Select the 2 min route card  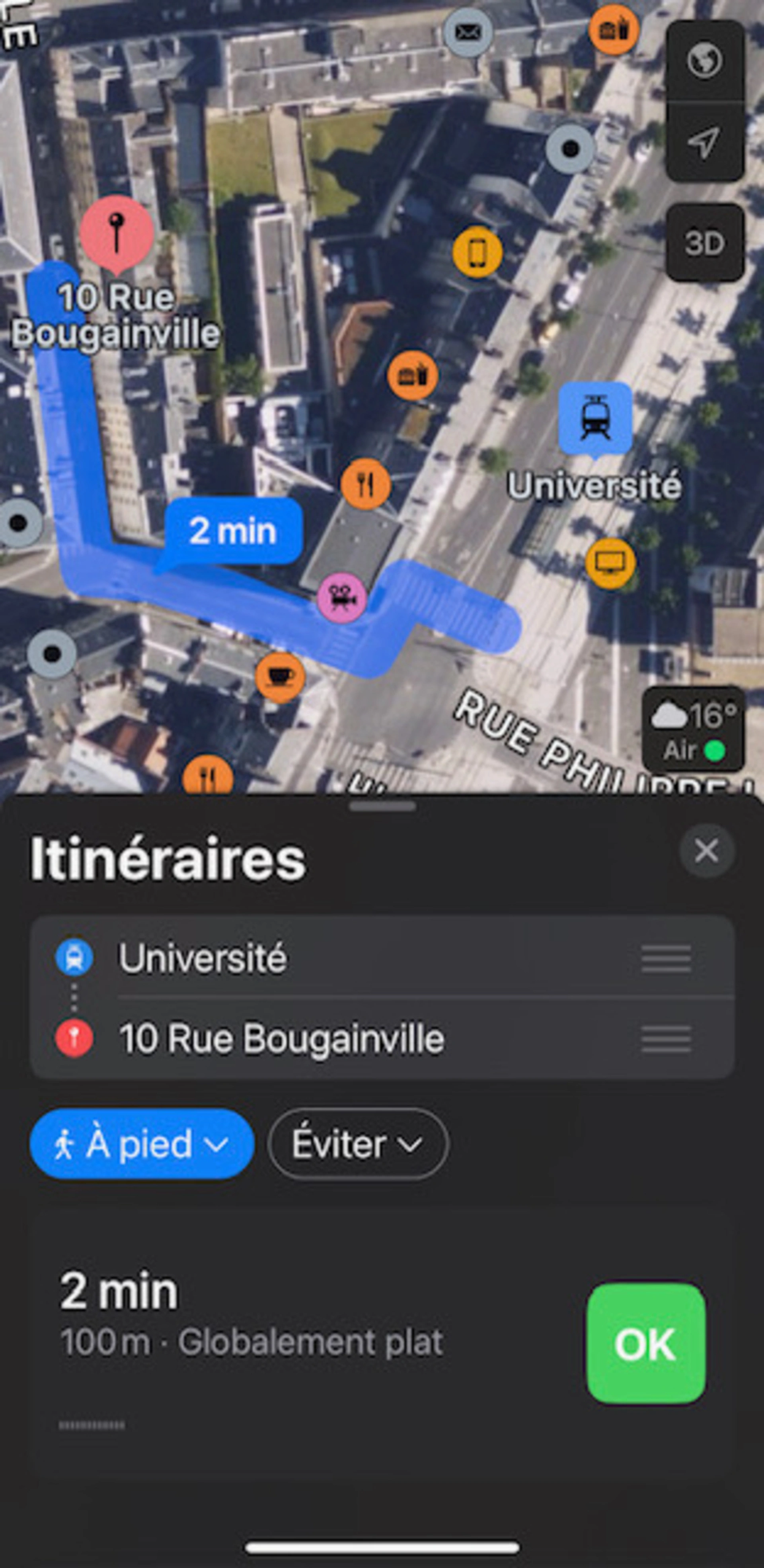(x=382, y=1342)
